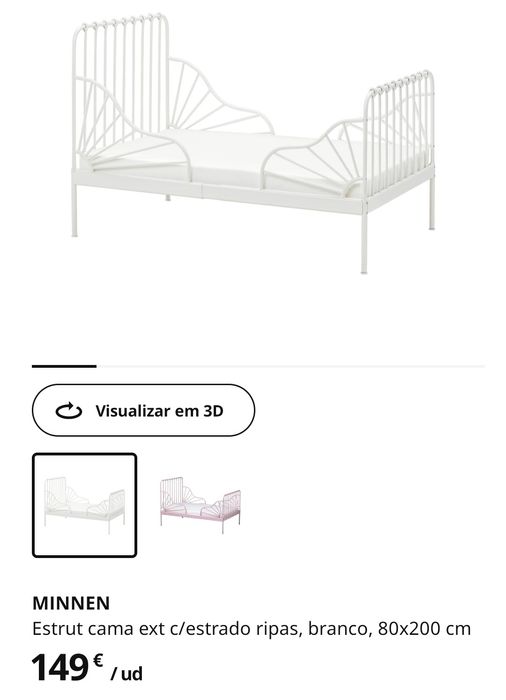Open the Visualizar em 3D viewer
This screenshot has width=506, height=700.
click(x=143, y=410)
